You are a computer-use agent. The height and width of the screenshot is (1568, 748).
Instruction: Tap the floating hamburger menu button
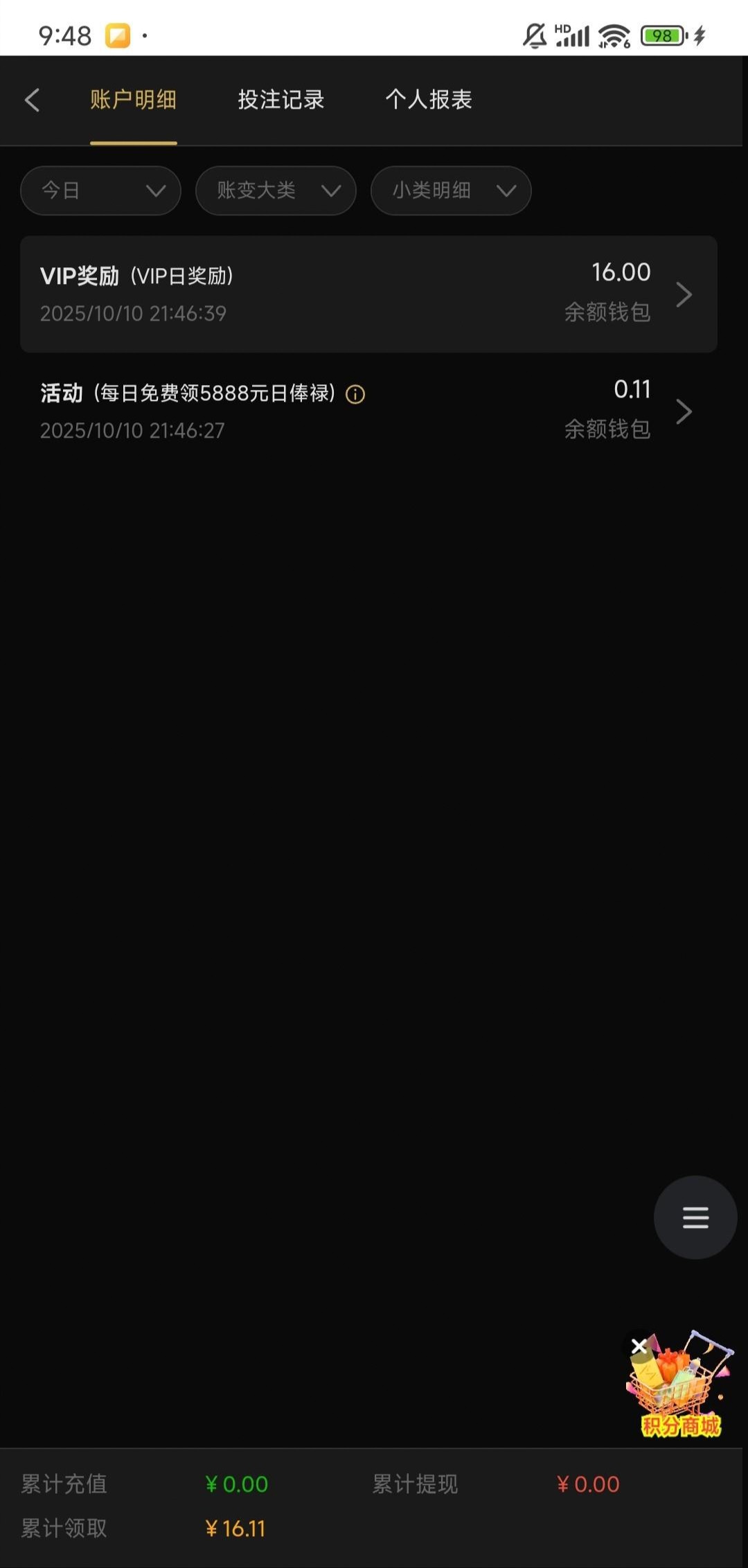click(695, 1217)
